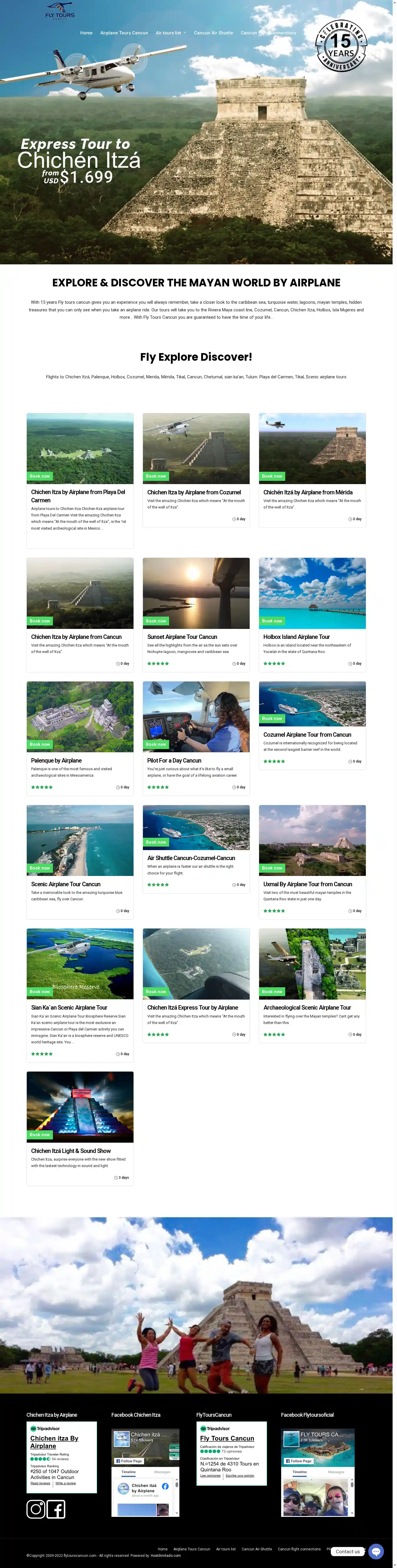Open Airplane Tours Cancun in top menu
Viewport: 397px width, 1568px height.
pyautogui.click(x=124, y=33)
